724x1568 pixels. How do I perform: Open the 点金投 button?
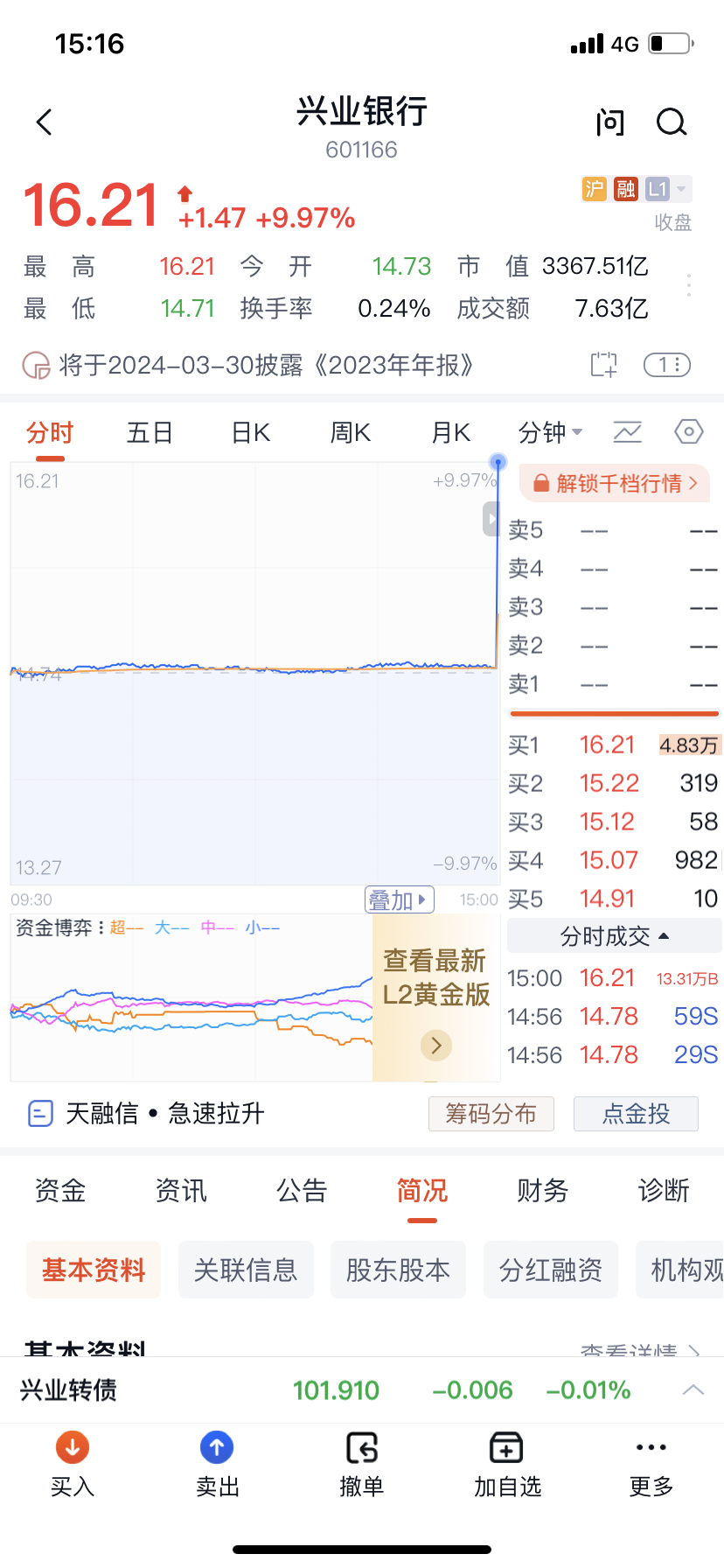point(636,1113)
